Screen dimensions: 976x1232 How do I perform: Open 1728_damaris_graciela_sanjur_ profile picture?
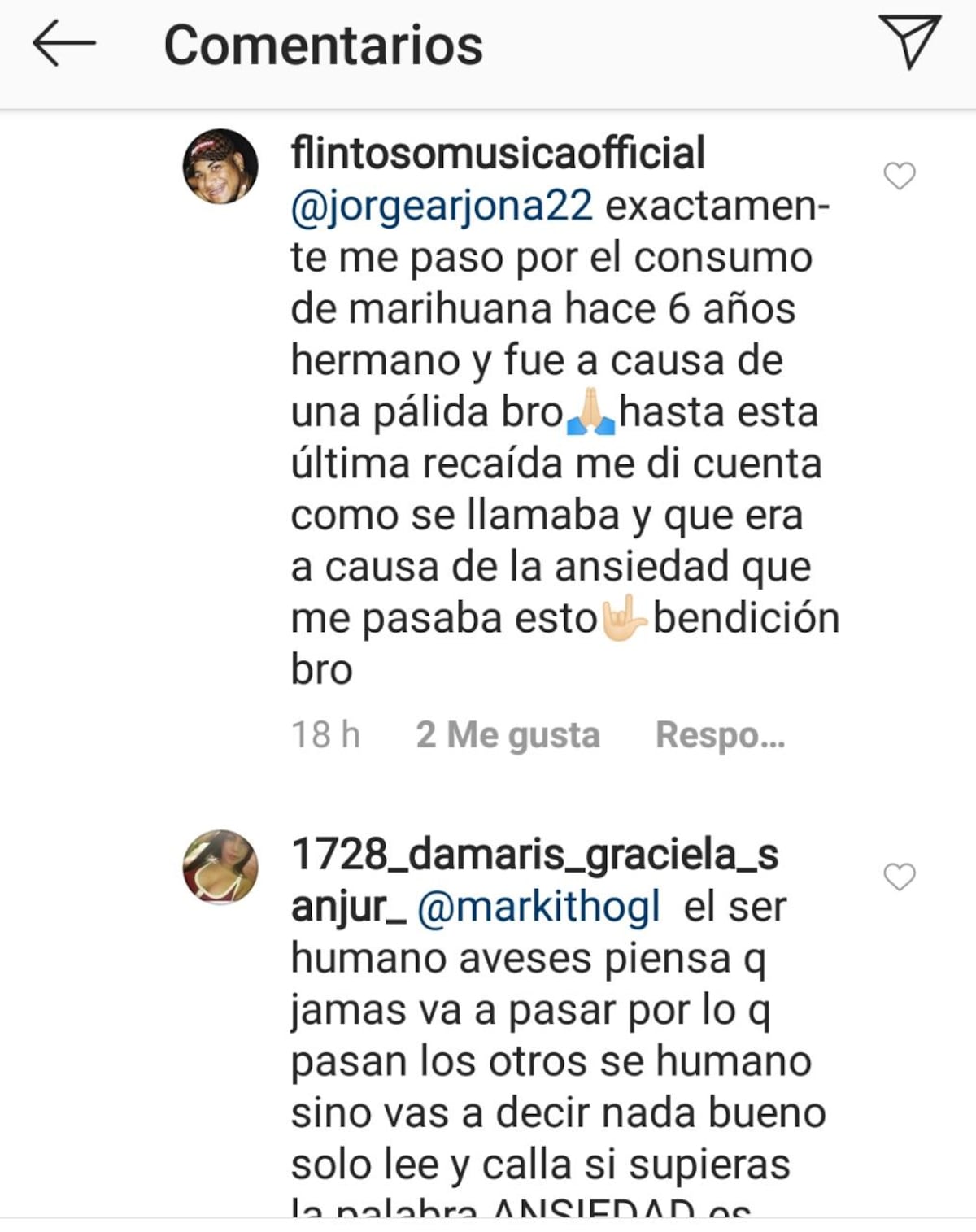[220, 867]
